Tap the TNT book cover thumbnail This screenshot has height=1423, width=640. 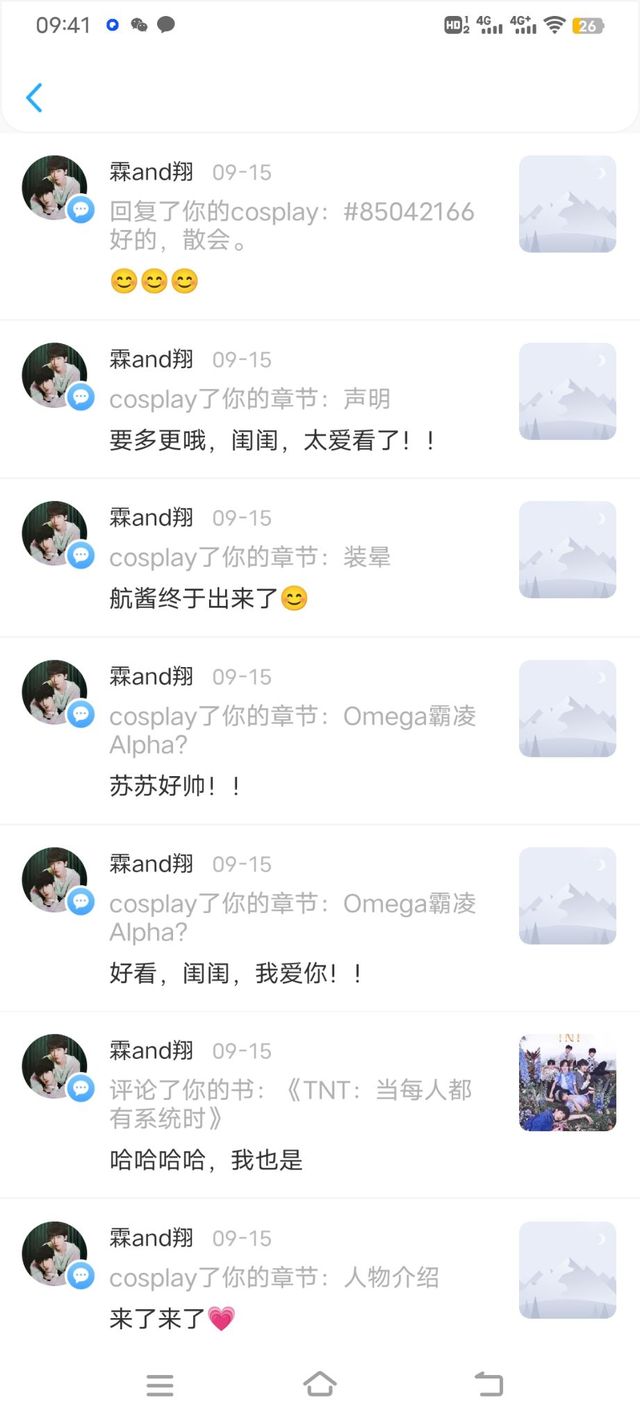pyautogui.click(x=567, y=1082)
